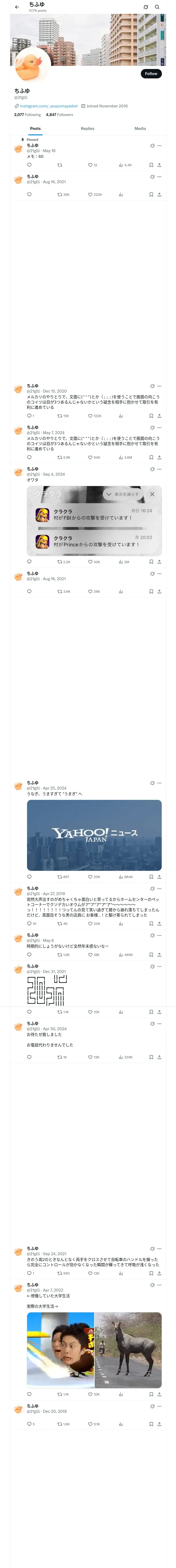Open the Instagram link in bio
This screenshot has height=1568, width=176.
(x=48, y=106)
